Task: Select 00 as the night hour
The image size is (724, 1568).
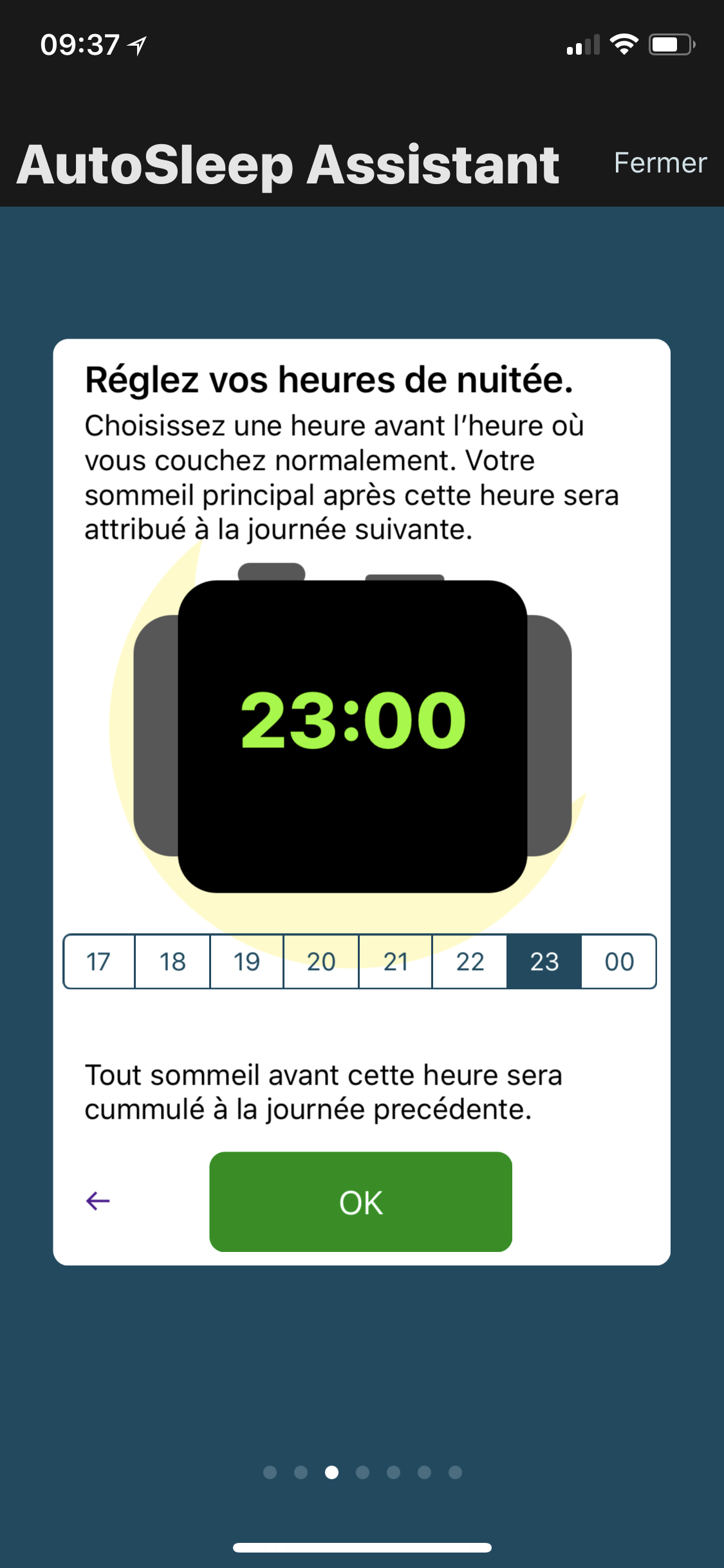Action: [x=619, y=962]
